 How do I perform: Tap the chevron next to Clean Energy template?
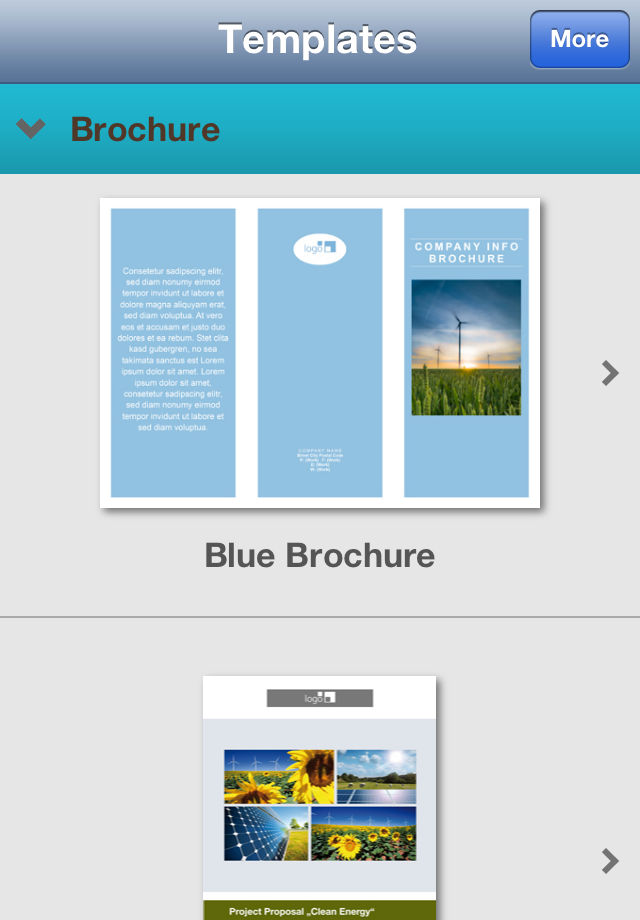point(610,860)
